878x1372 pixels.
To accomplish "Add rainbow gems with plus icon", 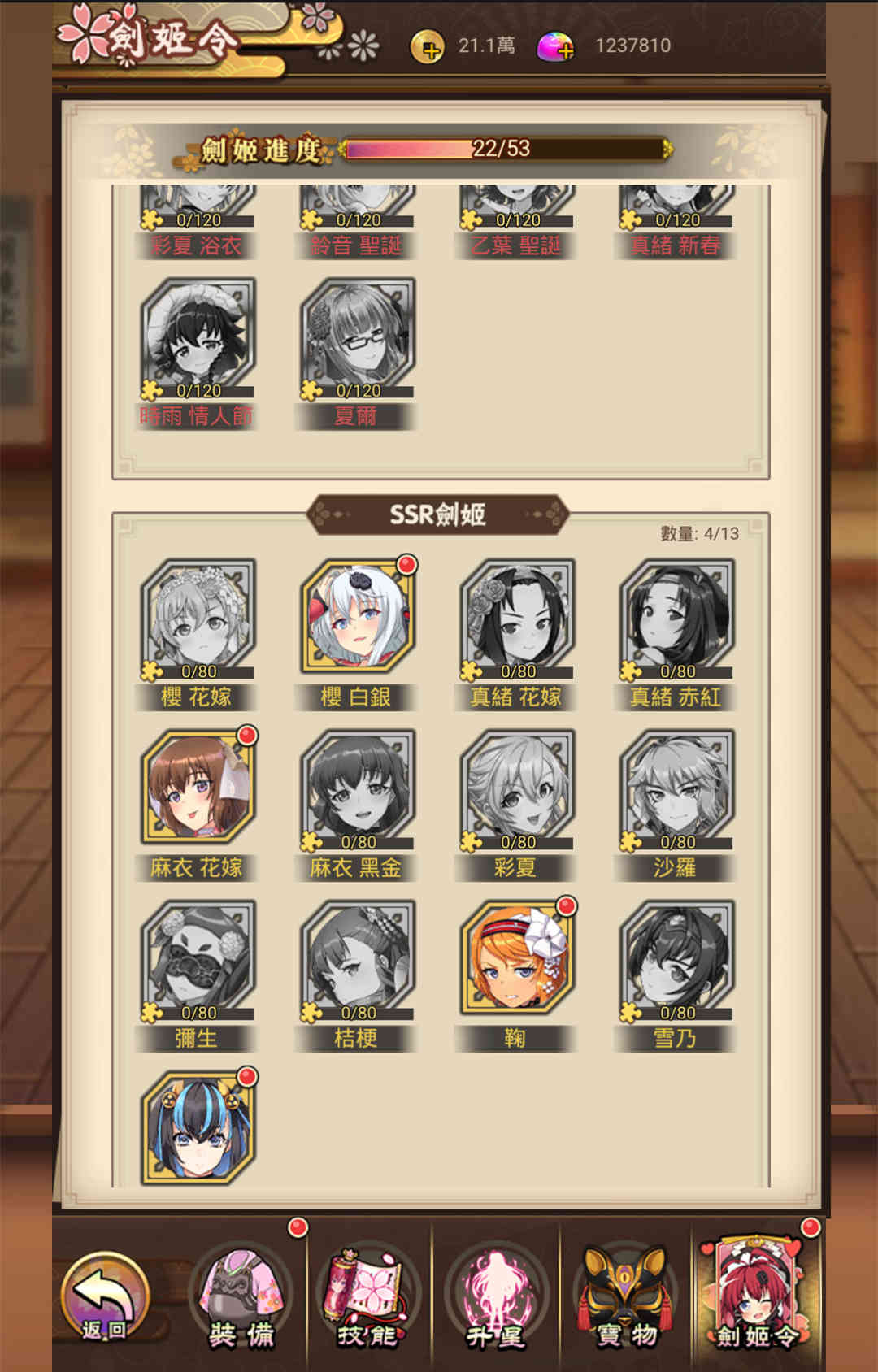I will [x=556, y=47].
